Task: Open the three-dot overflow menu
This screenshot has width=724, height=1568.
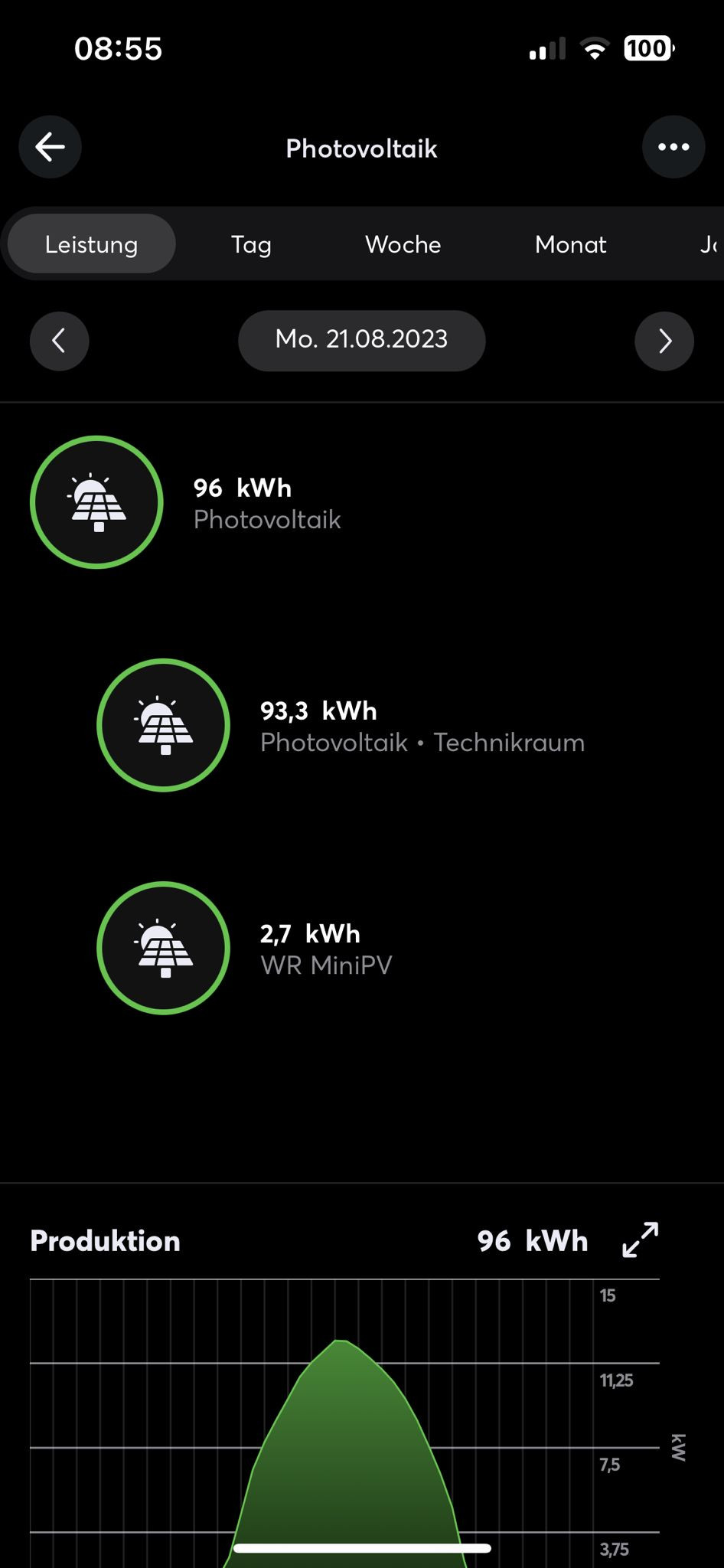Action: pos(673,147)
